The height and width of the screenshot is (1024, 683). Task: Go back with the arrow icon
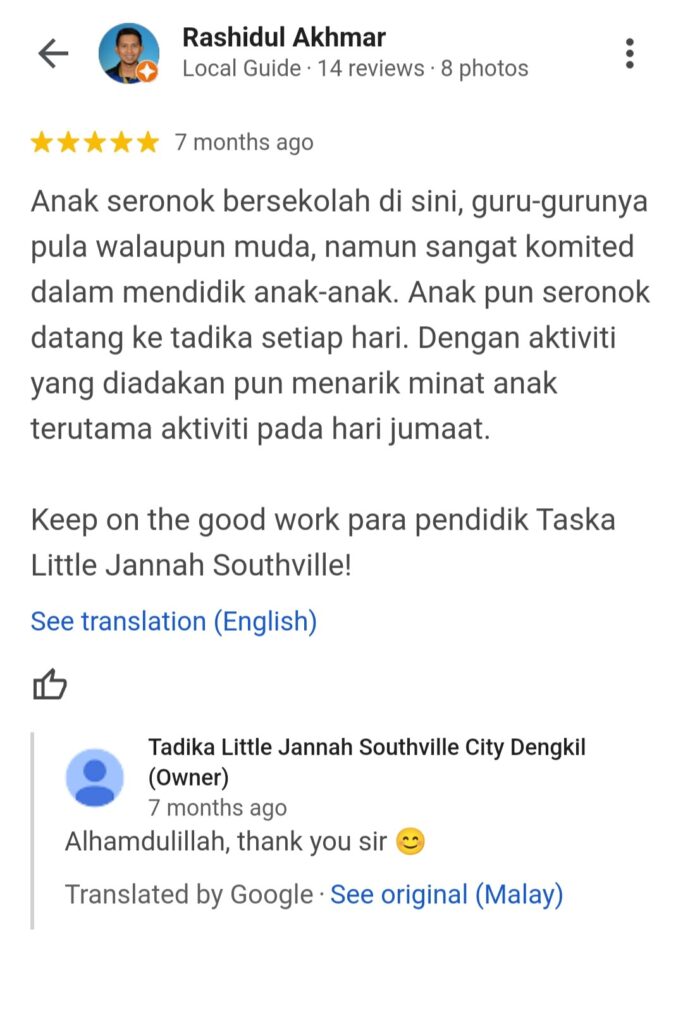click(52, 54)
